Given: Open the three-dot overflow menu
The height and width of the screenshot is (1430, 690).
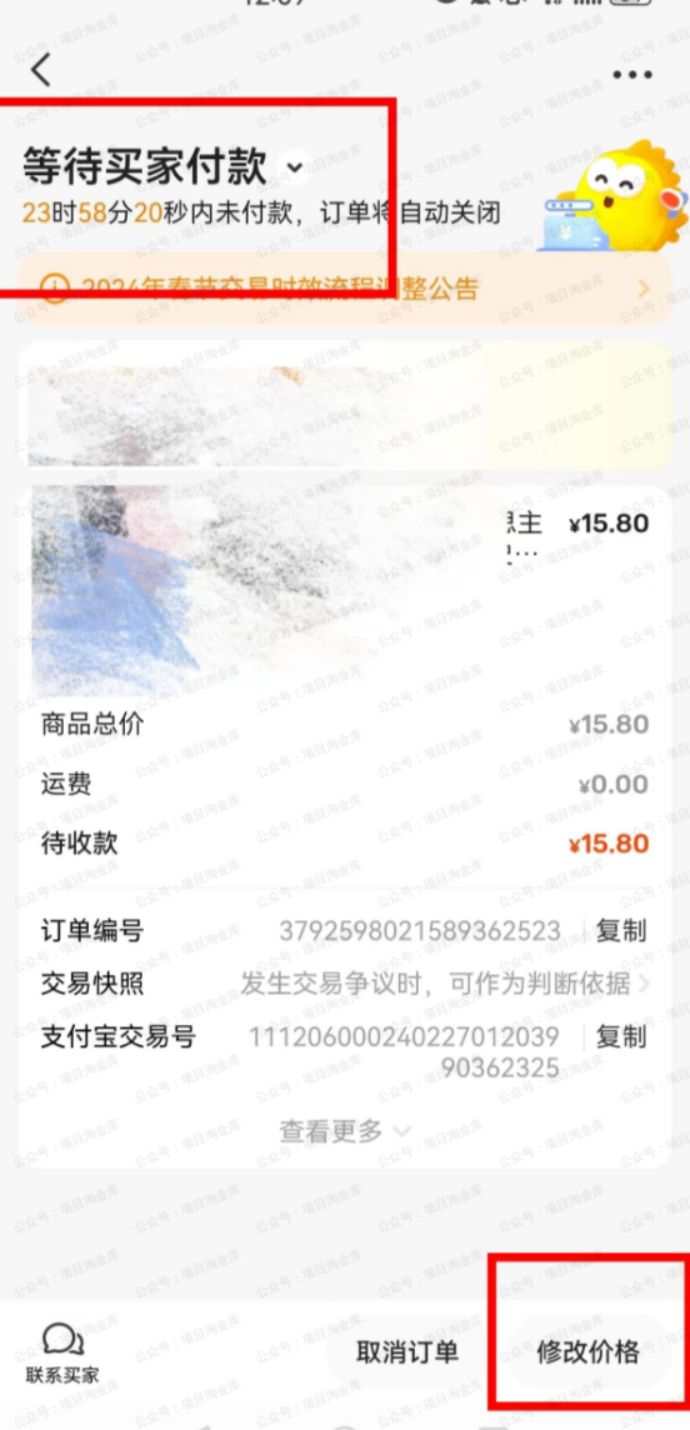Looking at the screenshot, I should (631, 75).
